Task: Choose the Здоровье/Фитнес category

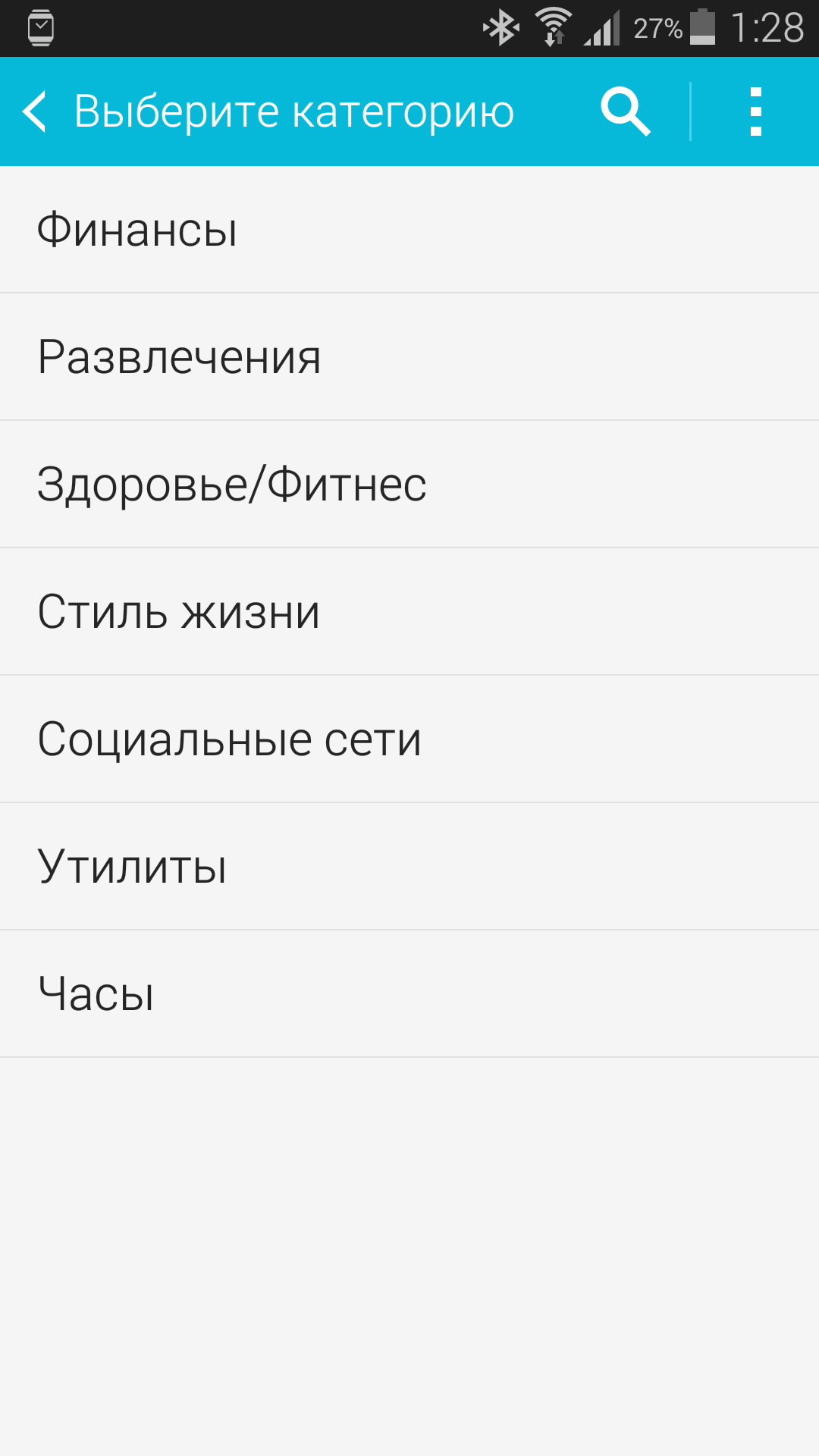Action: [x=409, y=485]
